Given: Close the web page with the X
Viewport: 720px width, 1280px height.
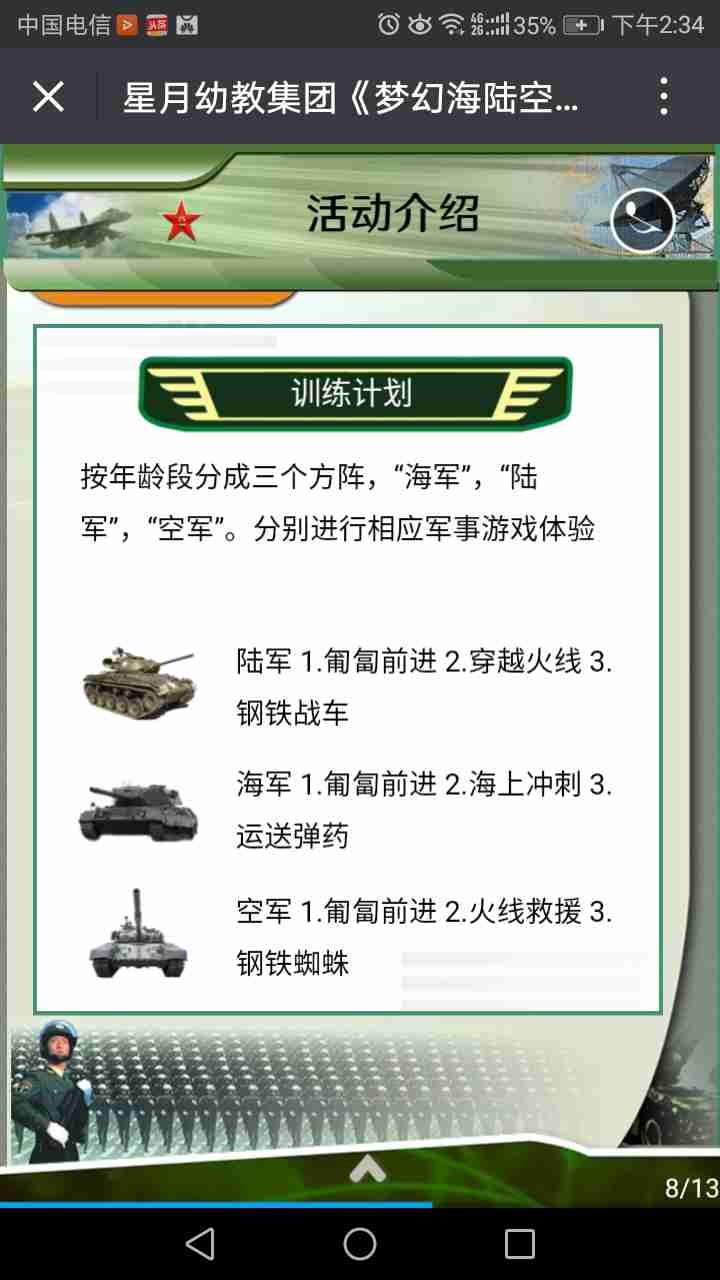Looking at the screenshot, I should coord(48,97).
